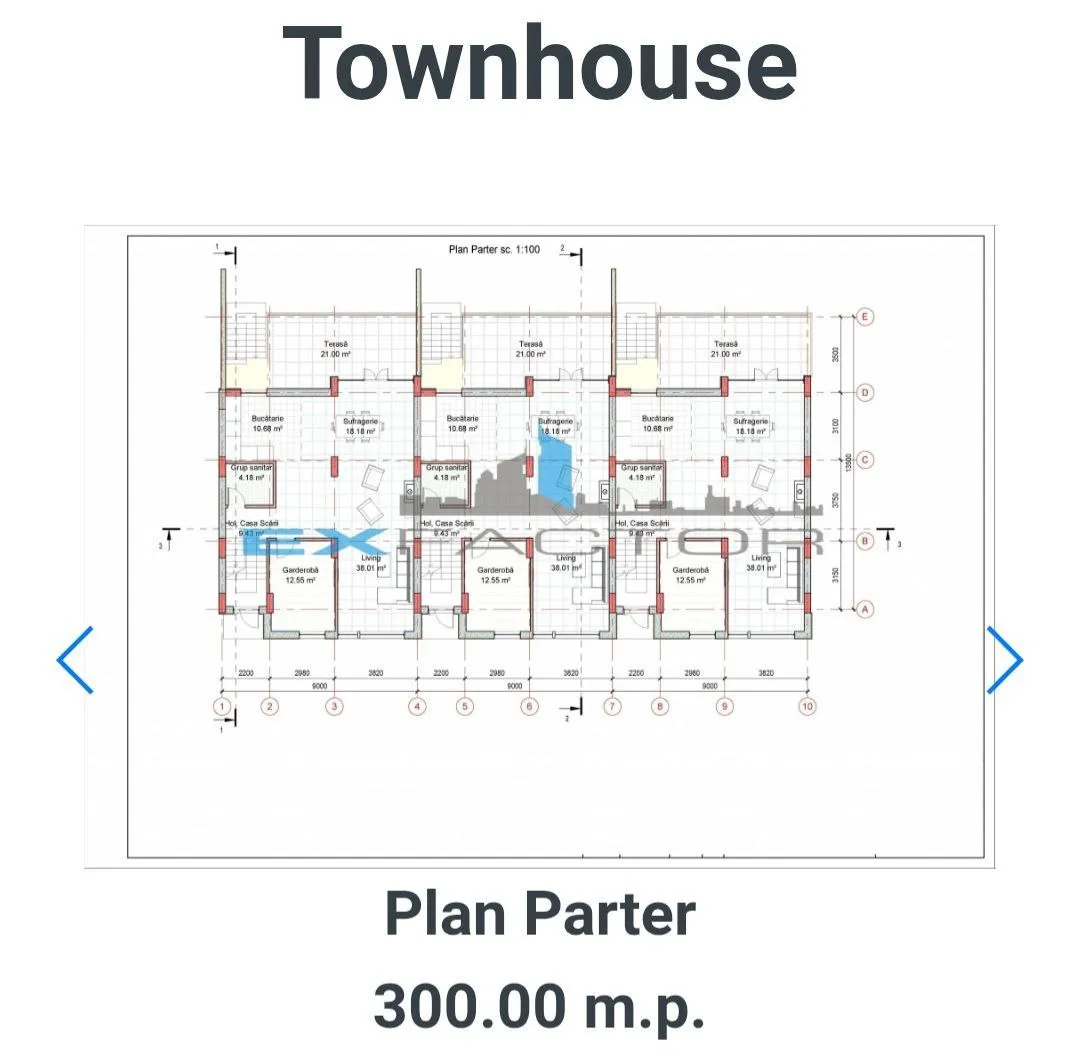Go to the previous plan image
Screen dimensions: 1080x1051
pyautogui.click(x=75, y=660)
